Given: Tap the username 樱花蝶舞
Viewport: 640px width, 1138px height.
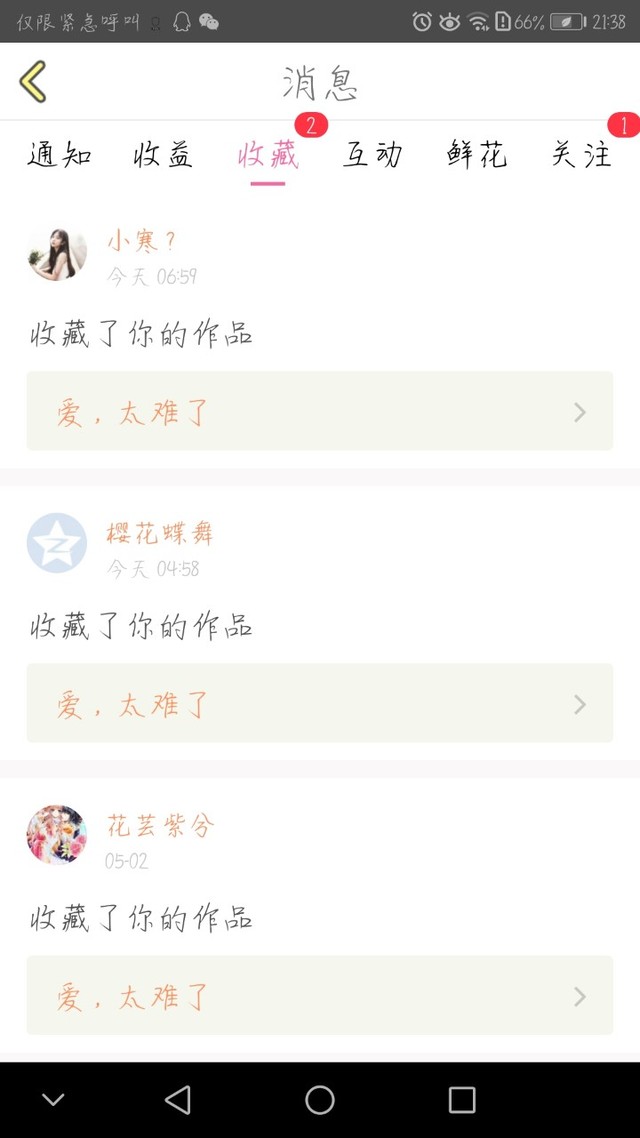Looking at the screenshot, I should [160, 533].
